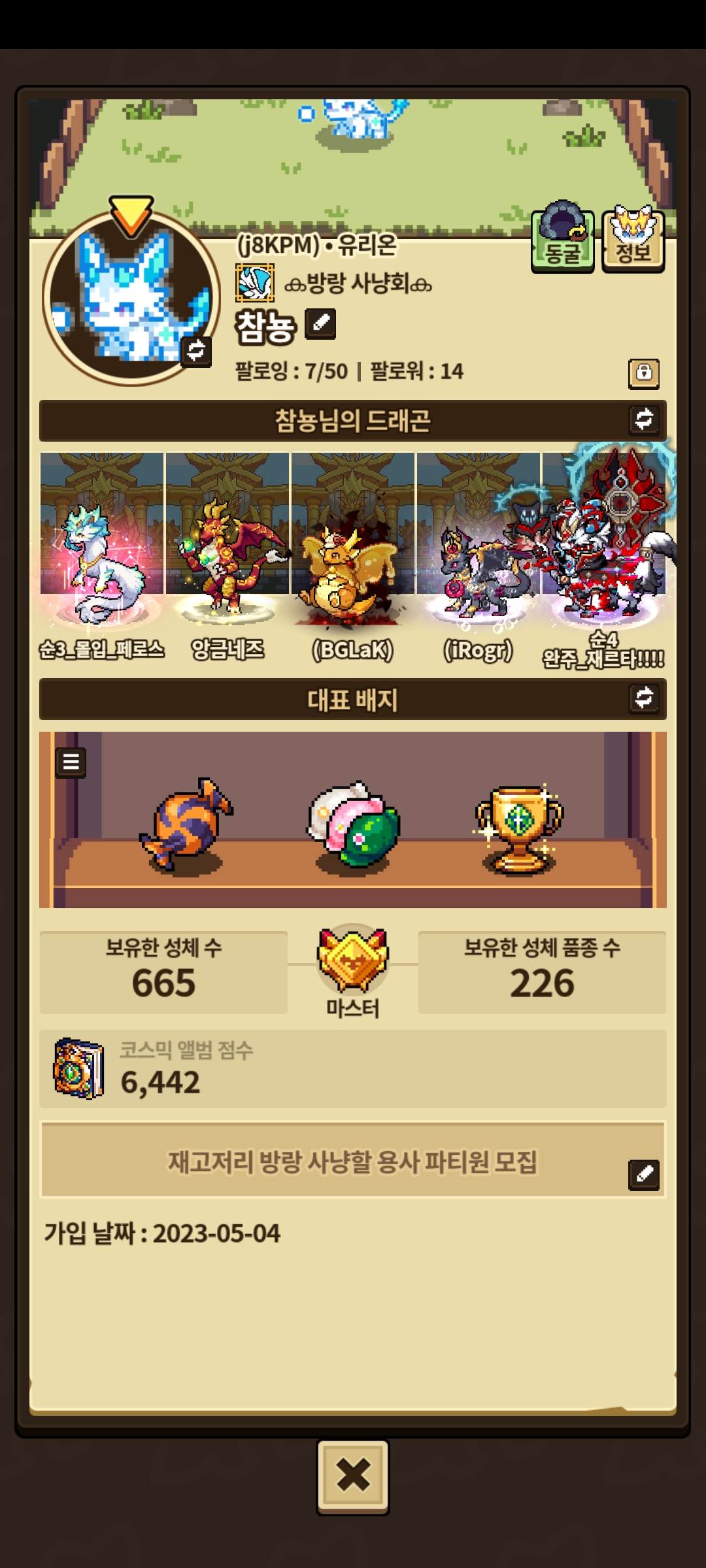Open the badge list menu icon
Screen dimensions: 706x1568
coord(71,762)
